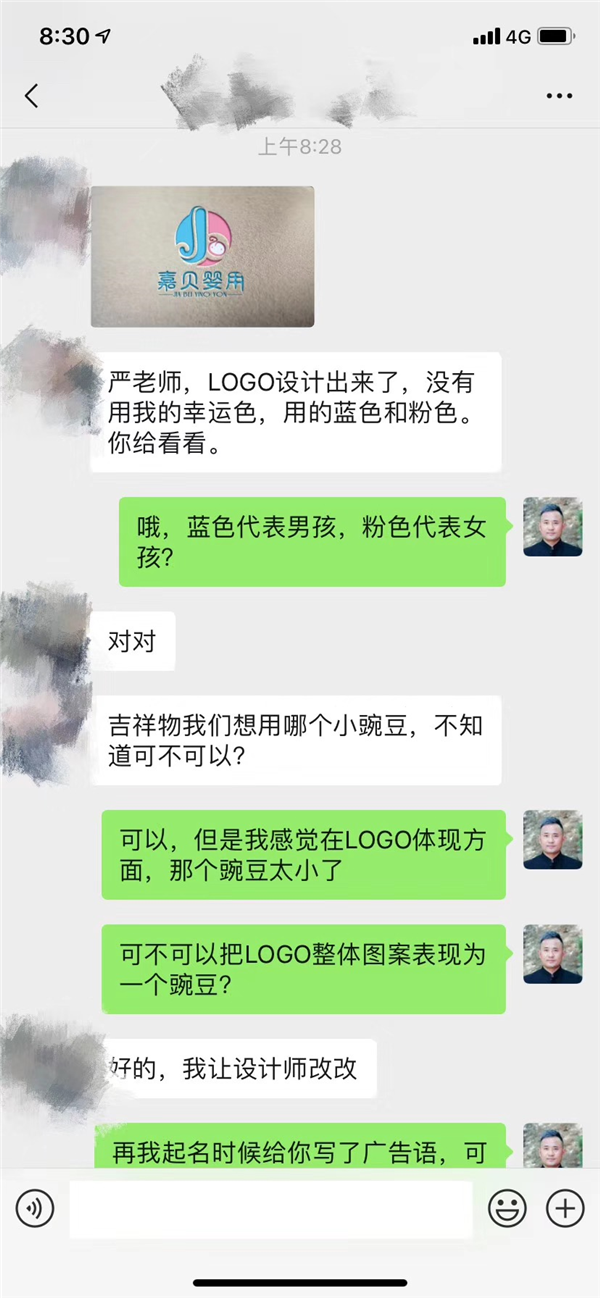
Task: Go back to the chat list
Action: coord(32,96)
